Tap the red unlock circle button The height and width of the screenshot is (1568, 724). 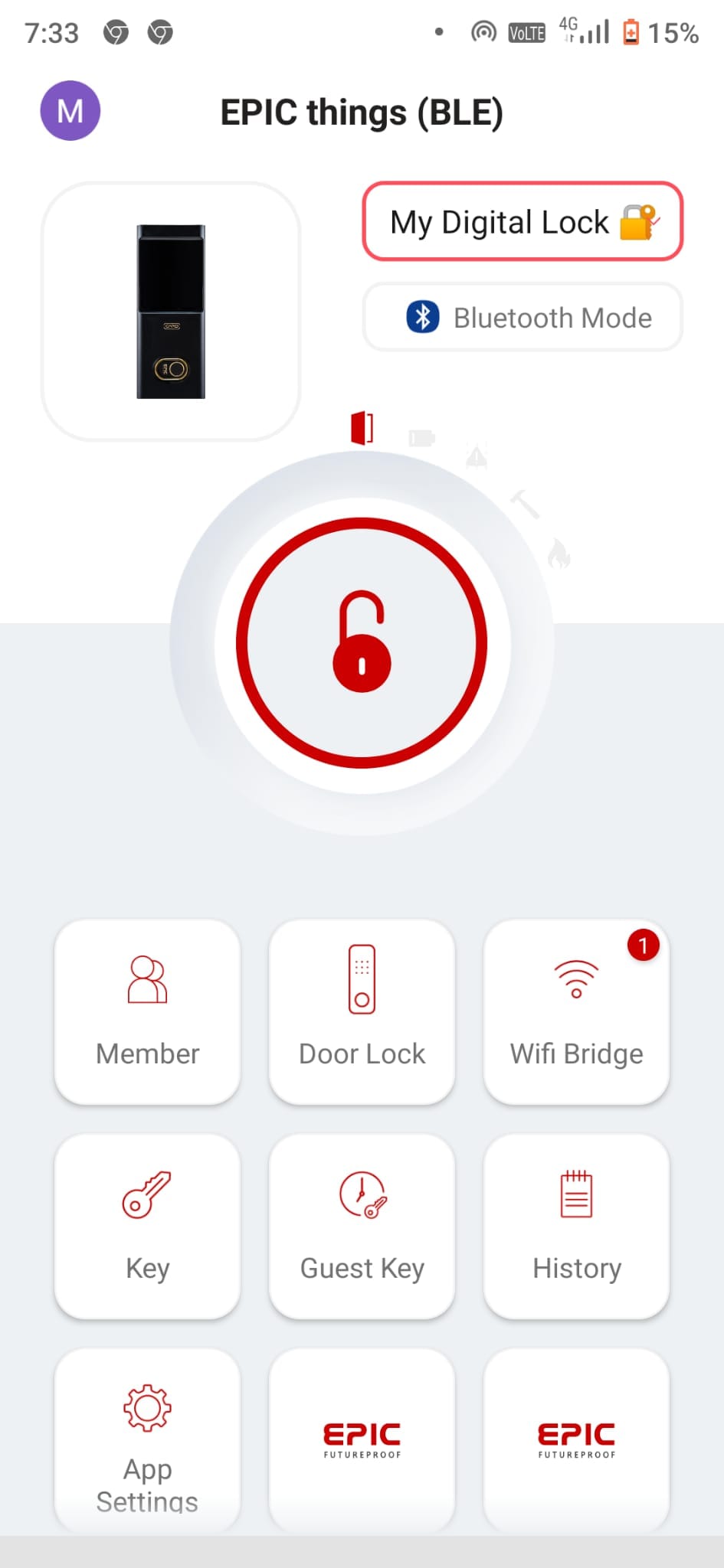click(362, 643)
